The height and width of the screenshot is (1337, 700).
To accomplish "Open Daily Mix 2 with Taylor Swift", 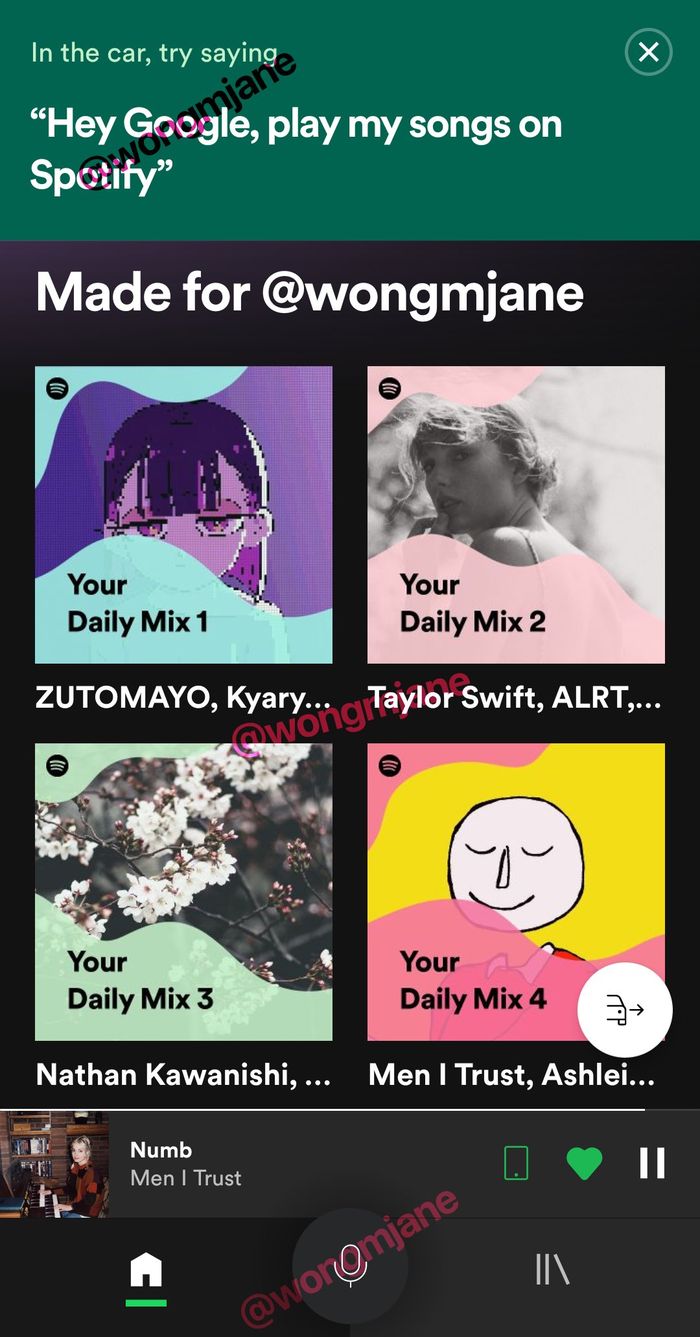I will point(516,515).
